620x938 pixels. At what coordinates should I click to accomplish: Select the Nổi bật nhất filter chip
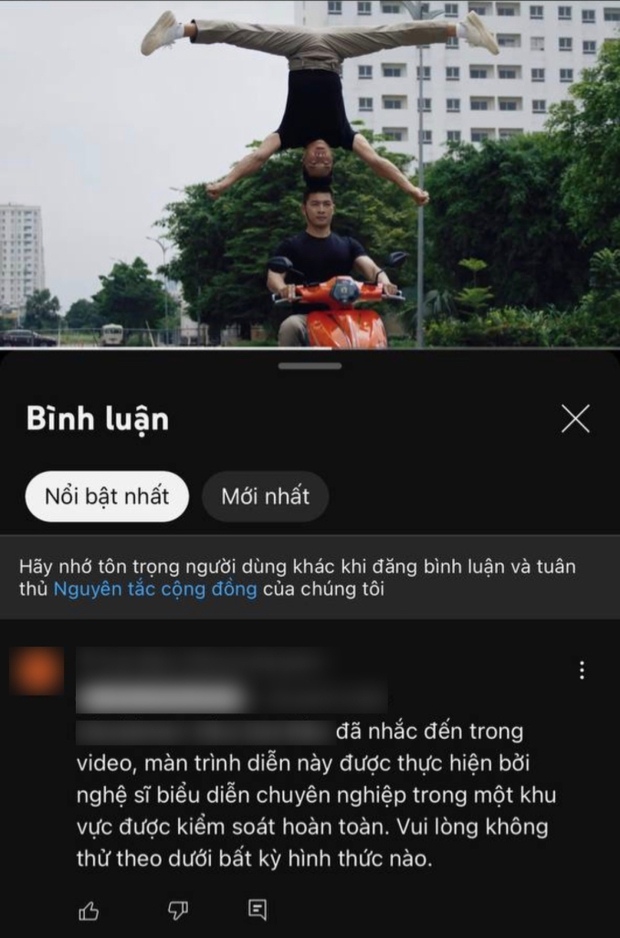point(107,496)
